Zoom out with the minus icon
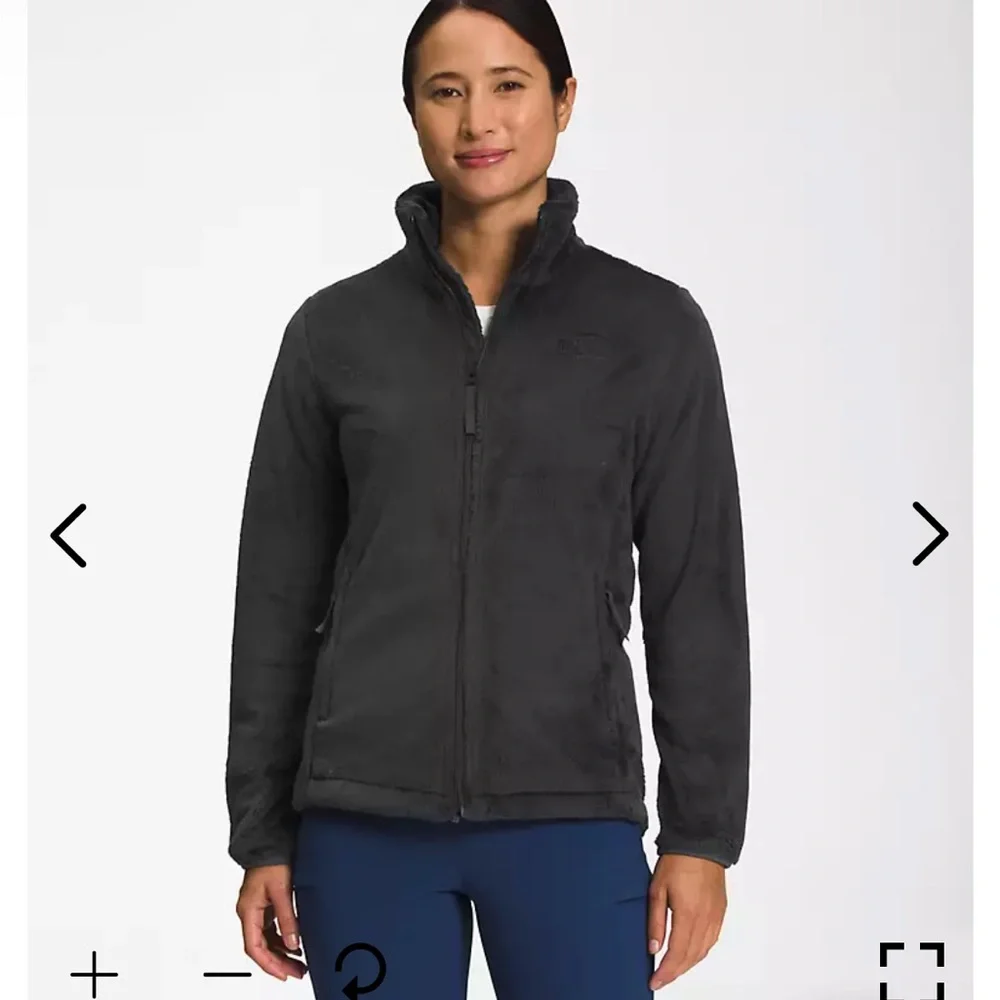Screen dimensions: 1000x1000 [227, 974]
